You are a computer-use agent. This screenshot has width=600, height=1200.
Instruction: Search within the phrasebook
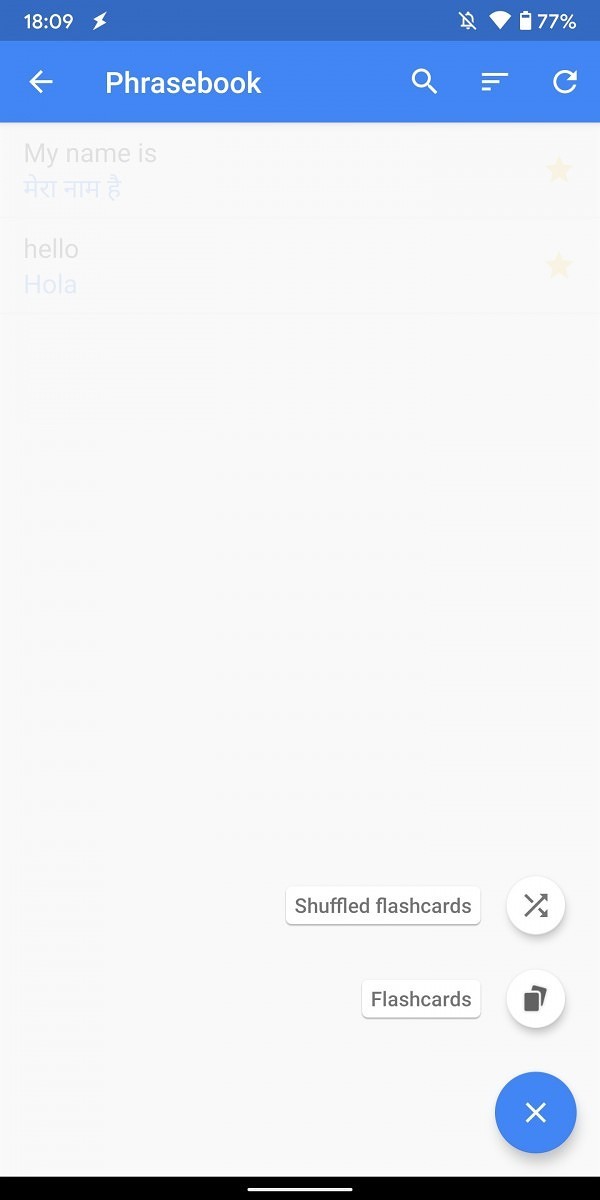click(x=425, y=82)
